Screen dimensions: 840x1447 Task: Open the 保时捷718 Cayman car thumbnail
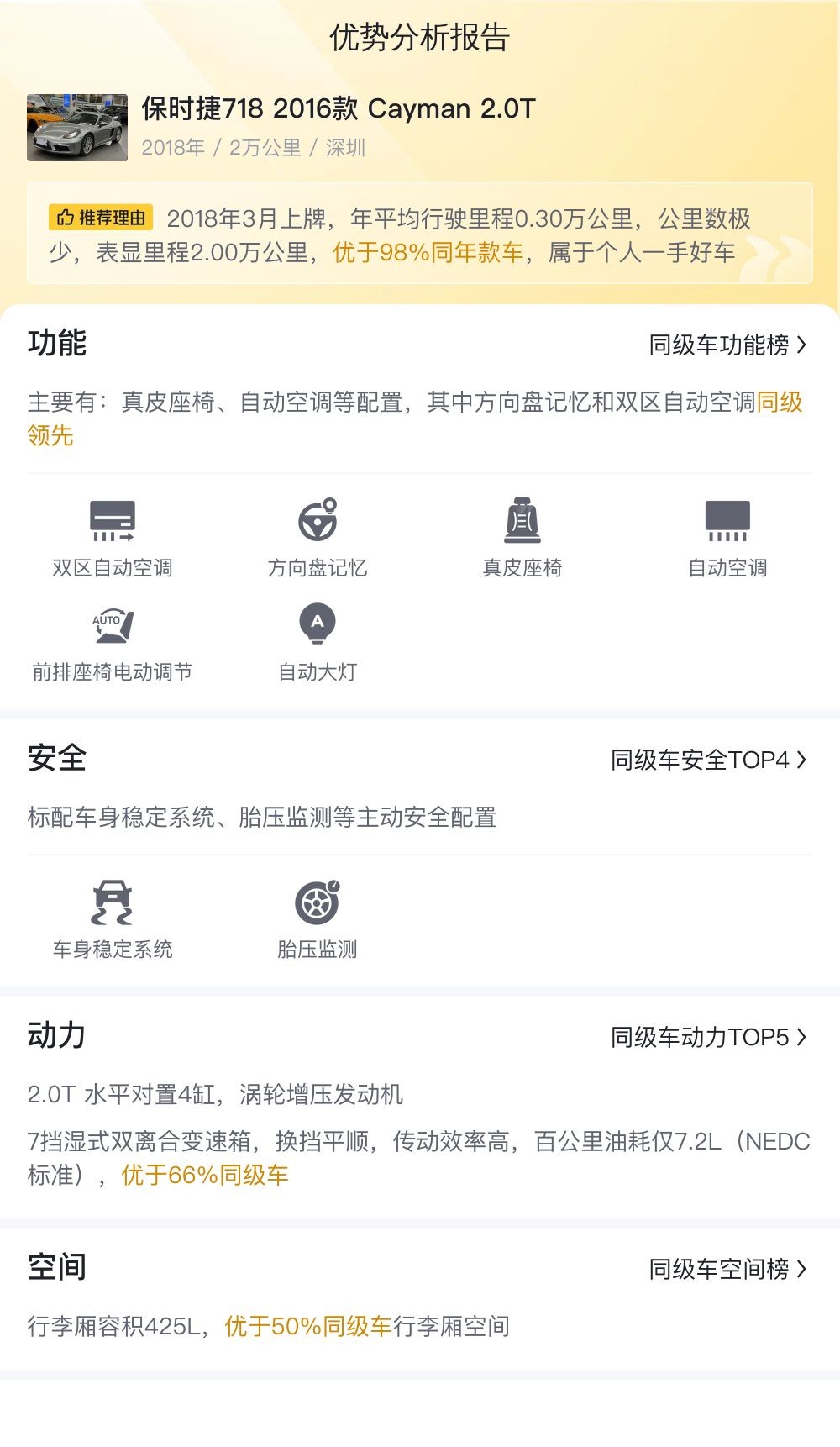pos(77,128)
